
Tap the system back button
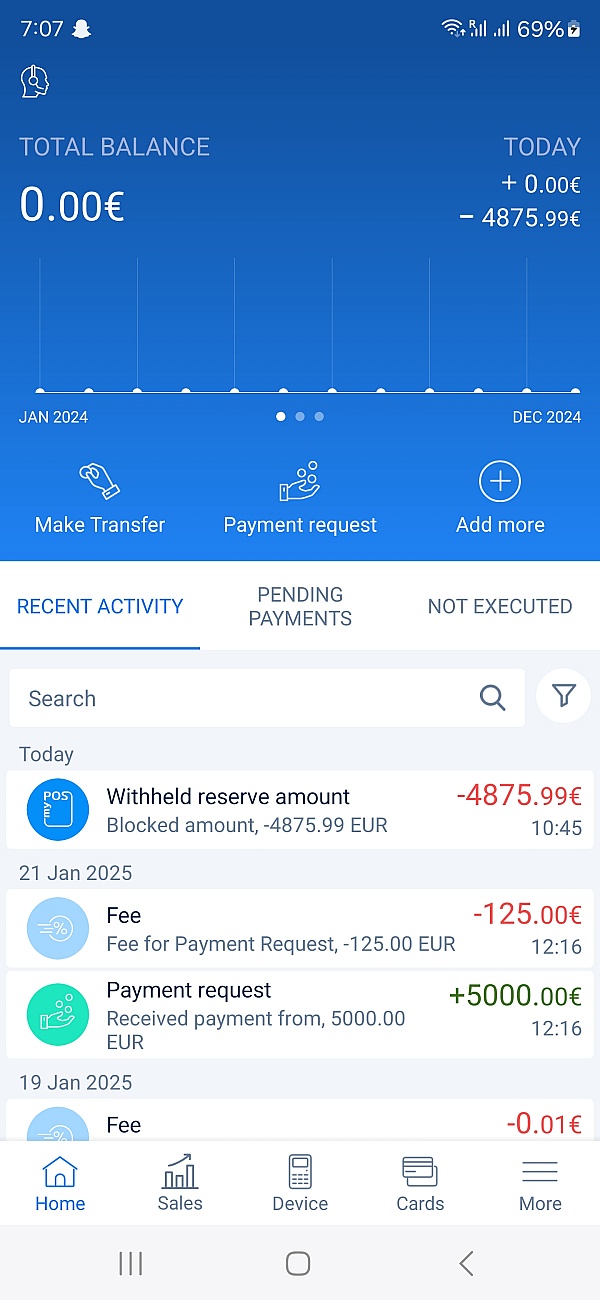pyautogui.click(x=466, y=1264)
